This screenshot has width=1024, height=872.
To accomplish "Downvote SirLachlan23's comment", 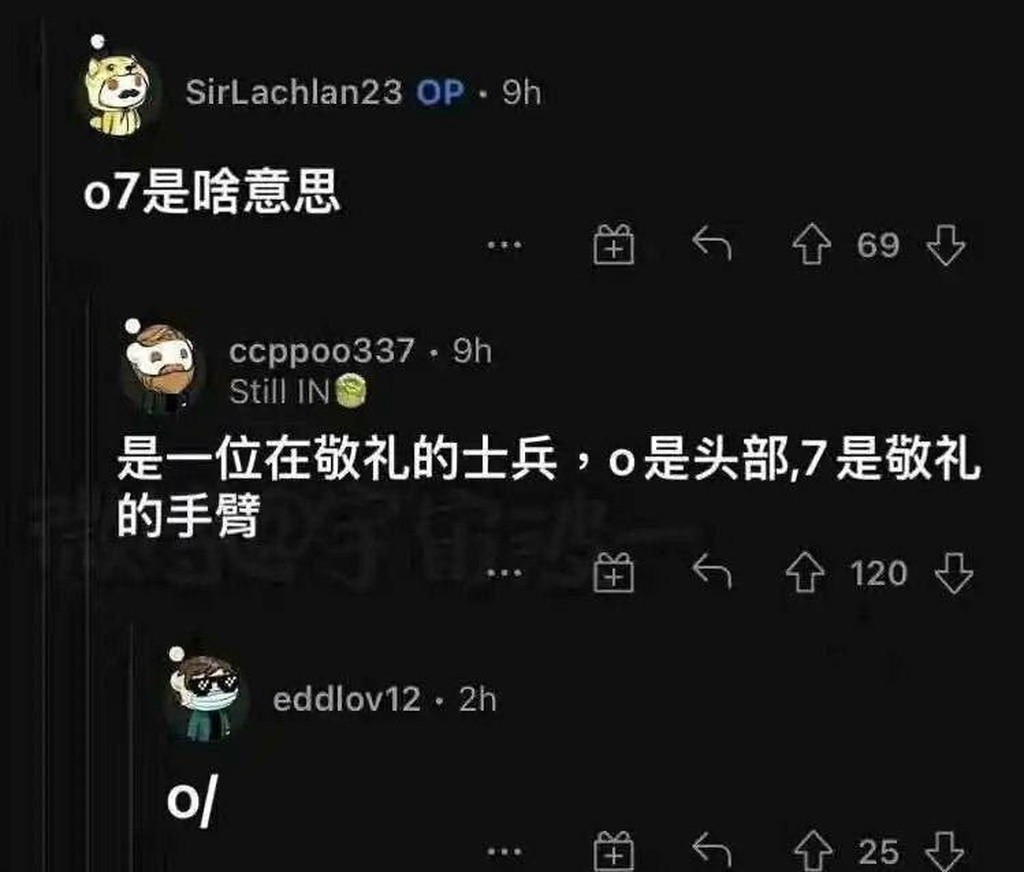I will point(945,245).
